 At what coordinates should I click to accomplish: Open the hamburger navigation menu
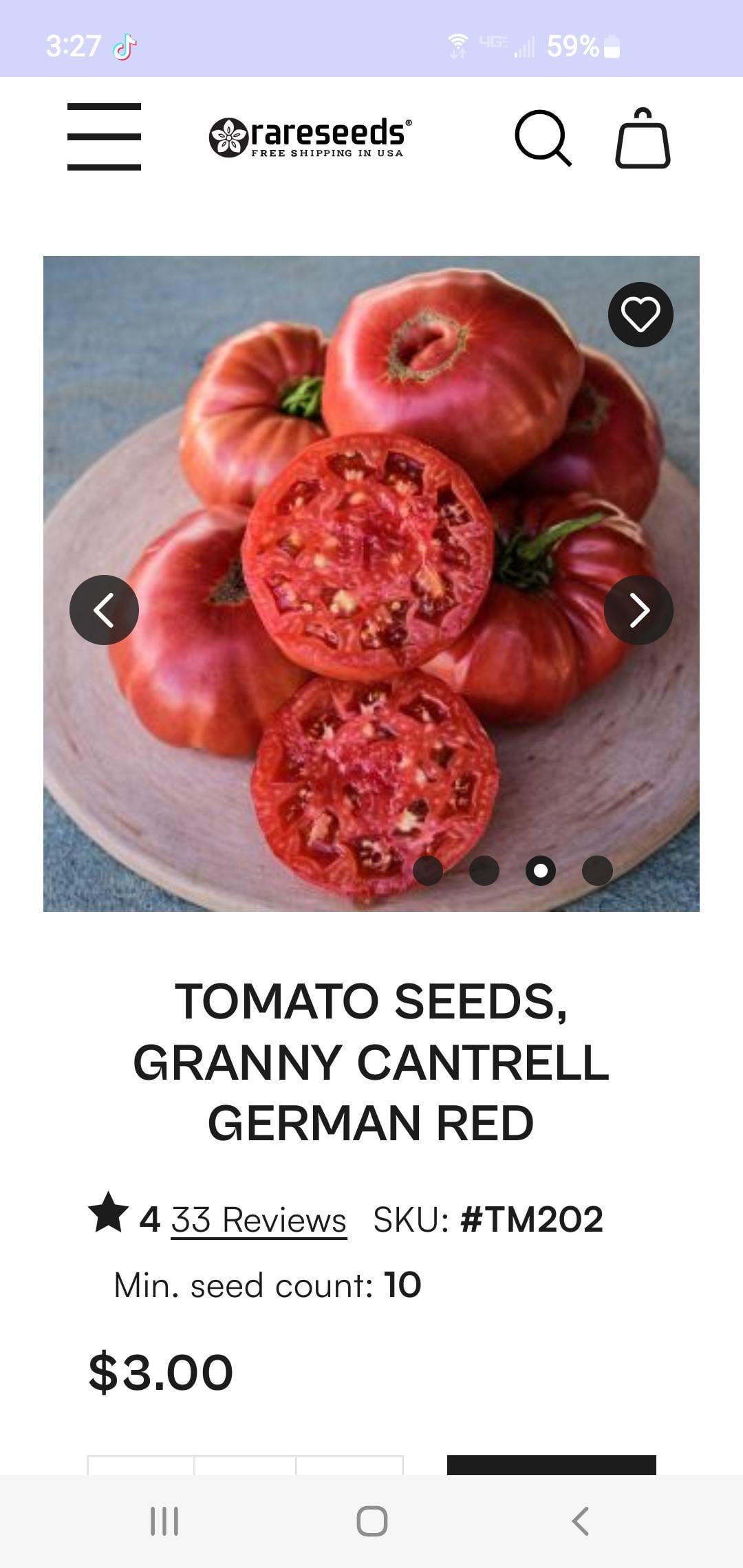tap(104, 136)
